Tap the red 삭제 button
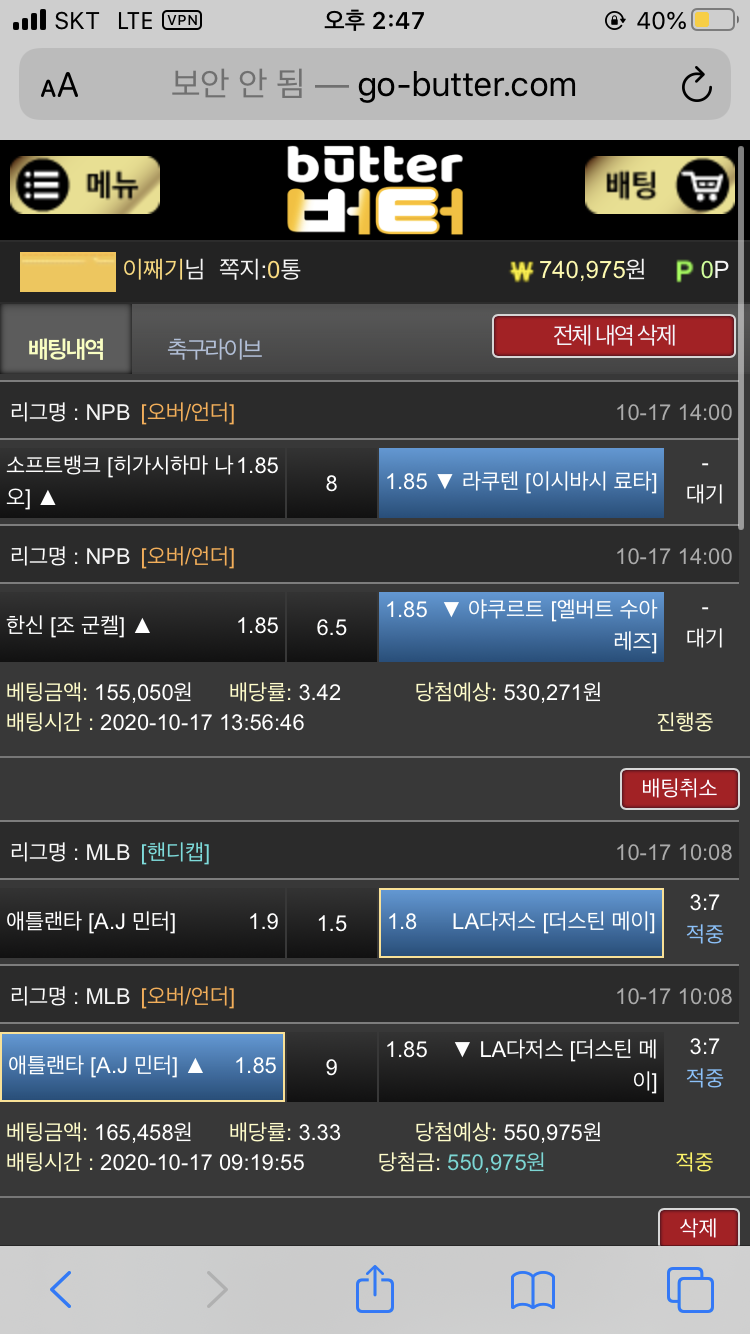 click(x=698, y=1227)
